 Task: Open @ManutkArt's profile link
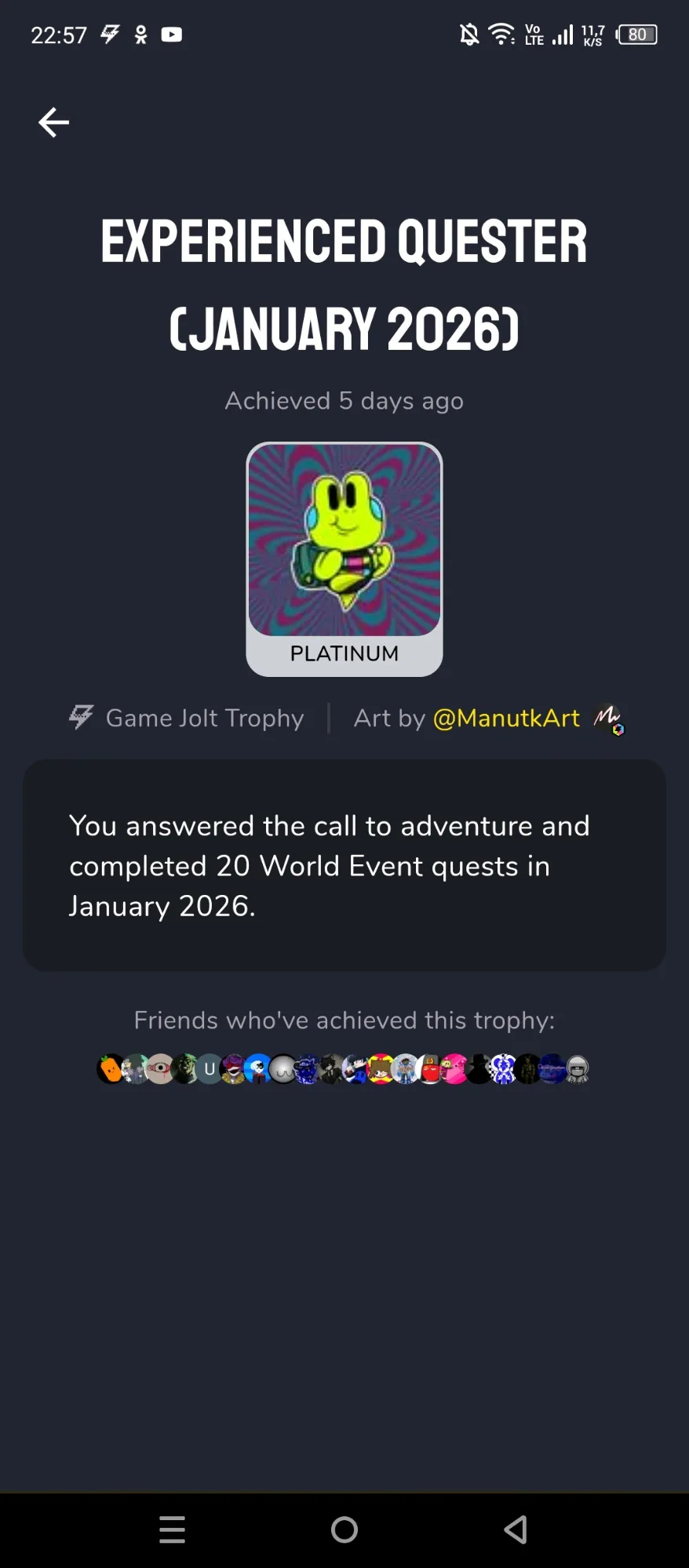[506, 718]
